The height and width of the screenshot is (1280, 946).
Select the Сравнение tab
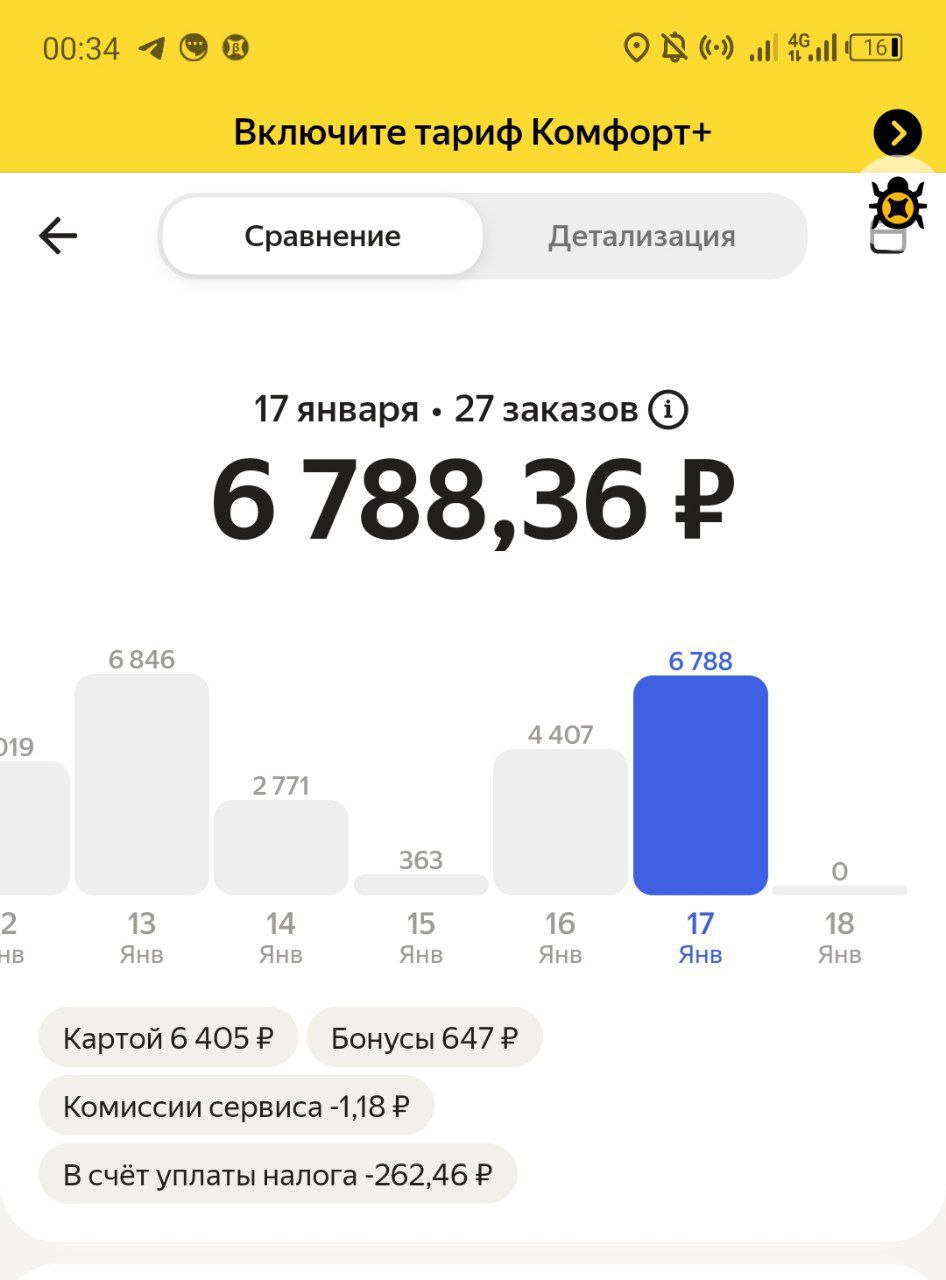[x=322, y=237]
